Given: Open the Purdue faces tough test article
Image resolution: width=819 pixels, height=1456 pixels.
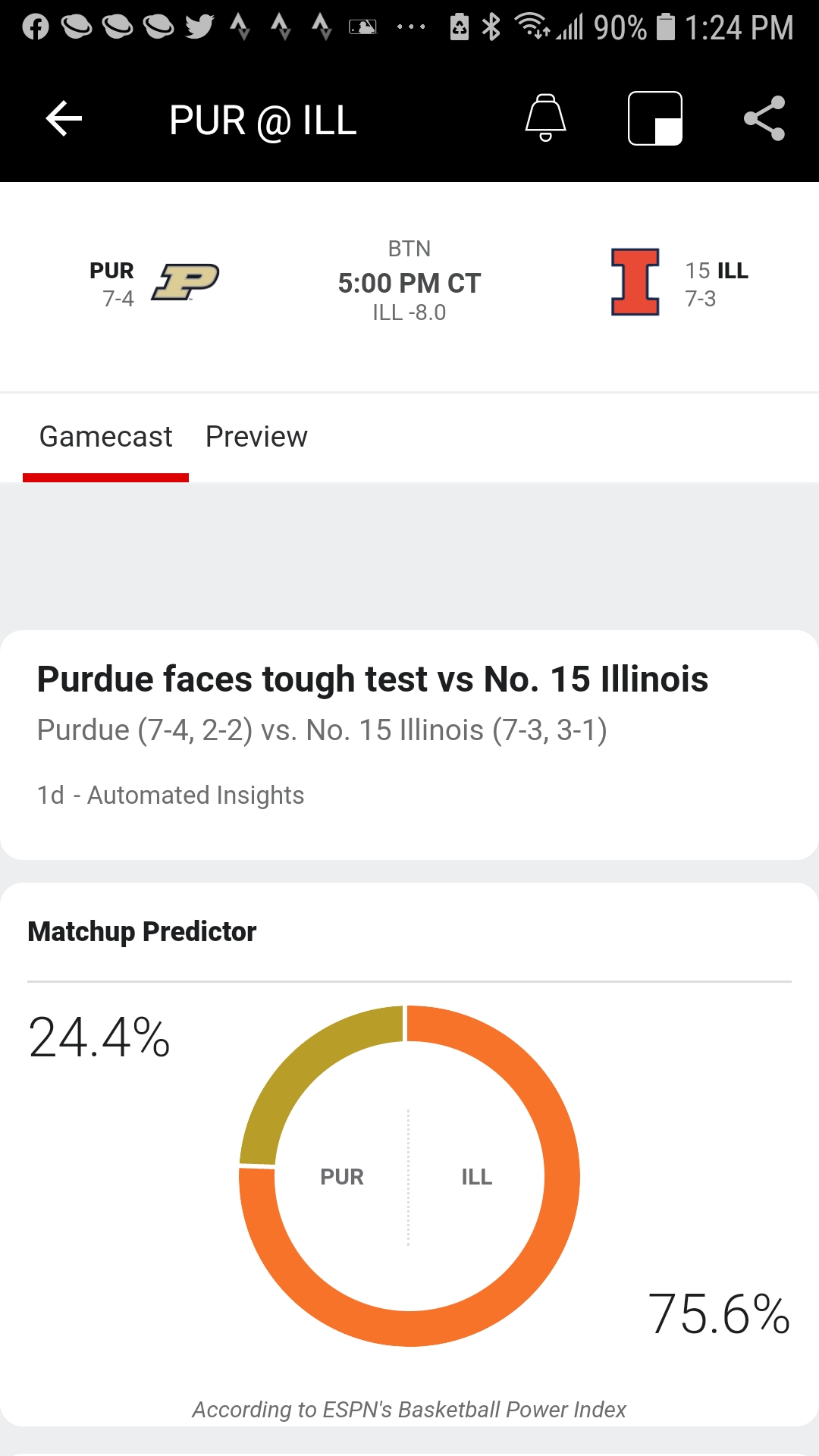Looking at the screenshot, I should pos(372,679).
